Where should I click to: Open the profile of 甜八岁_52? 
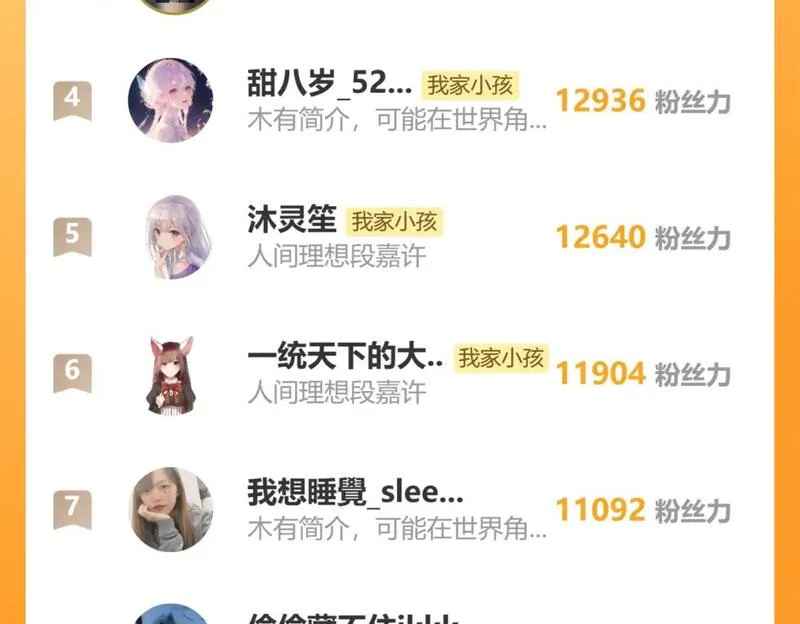tap(330, 85)
